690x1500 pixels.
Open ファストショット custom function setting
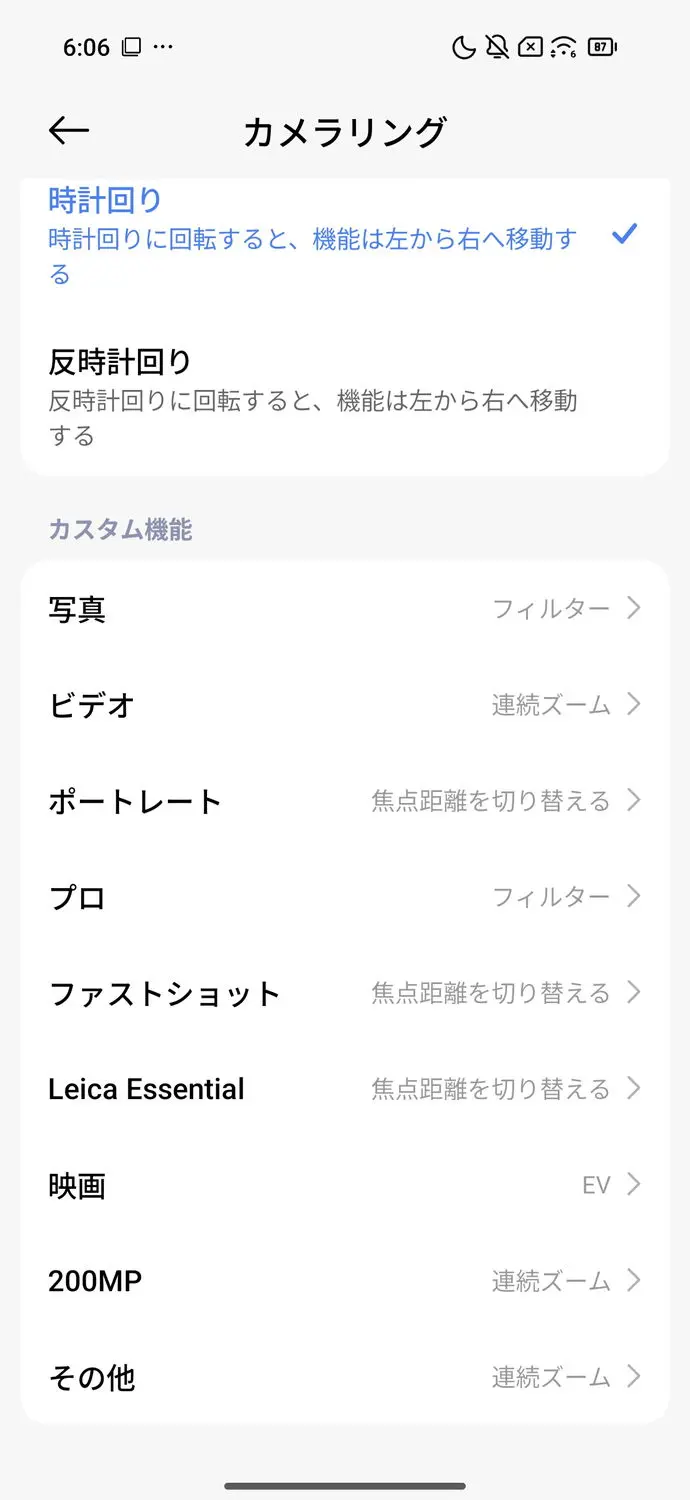(343, 993)
